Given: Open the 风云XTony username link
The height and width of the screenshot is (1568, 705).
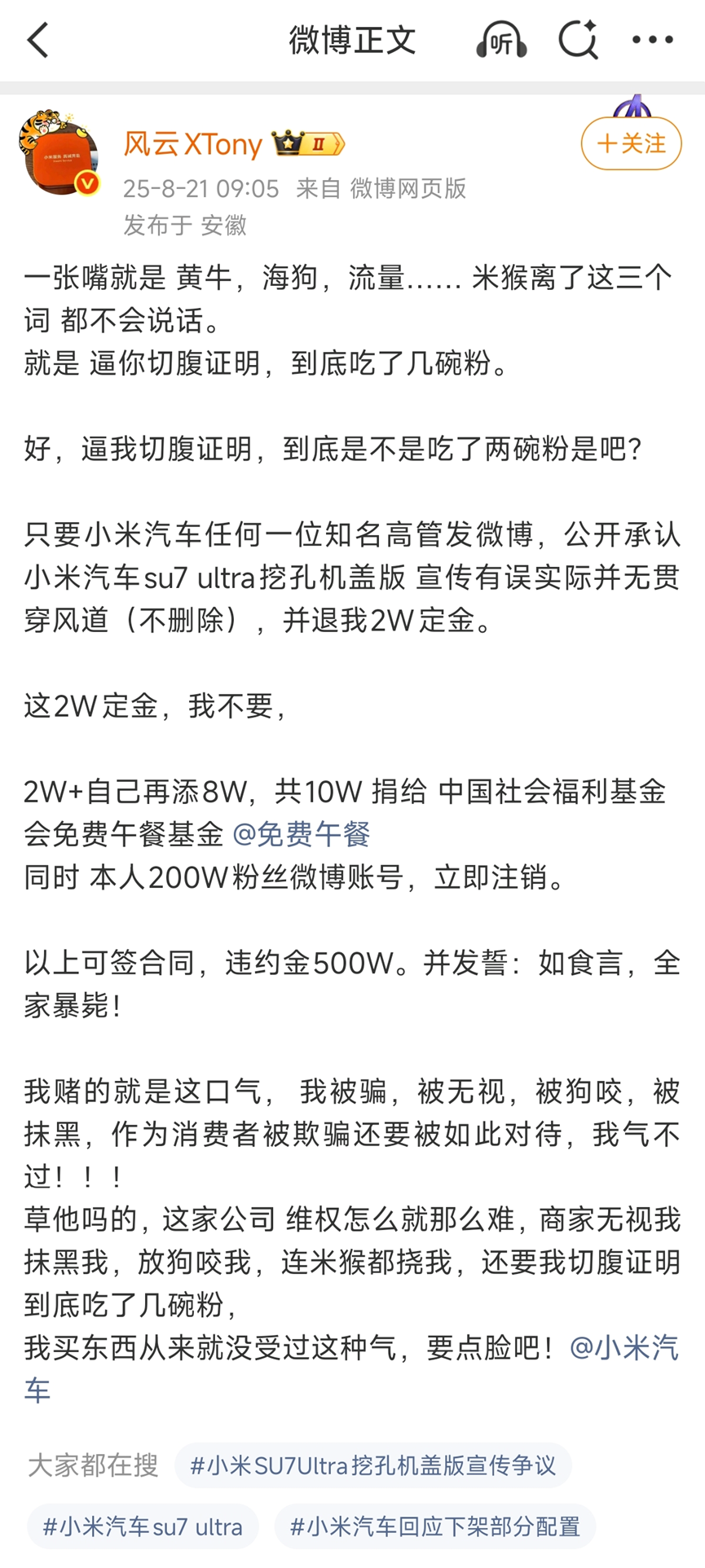Looking at the screenshot, I should [x=192, y=144].
